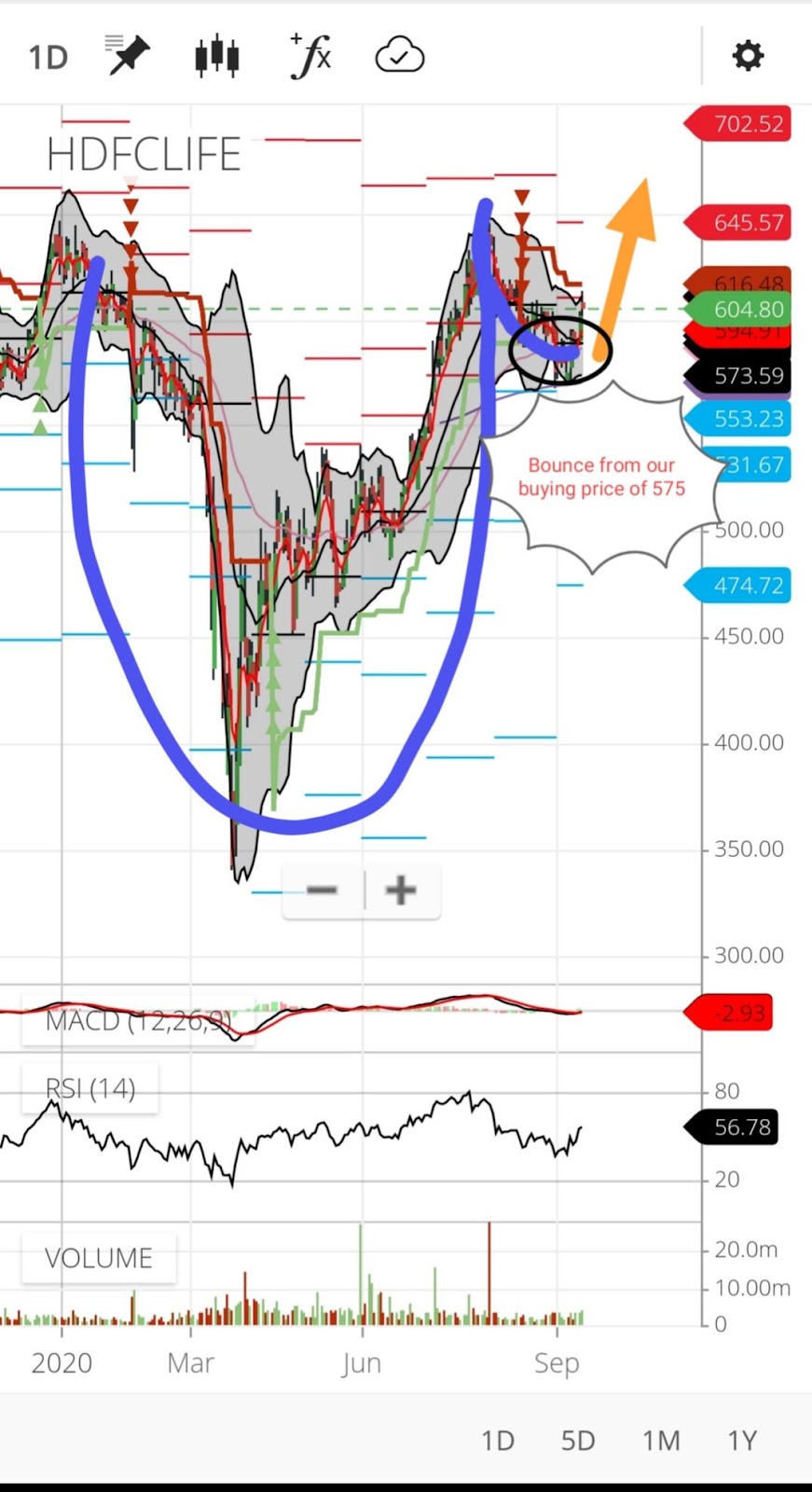Open chart settings gear

(x=748, y=56)
